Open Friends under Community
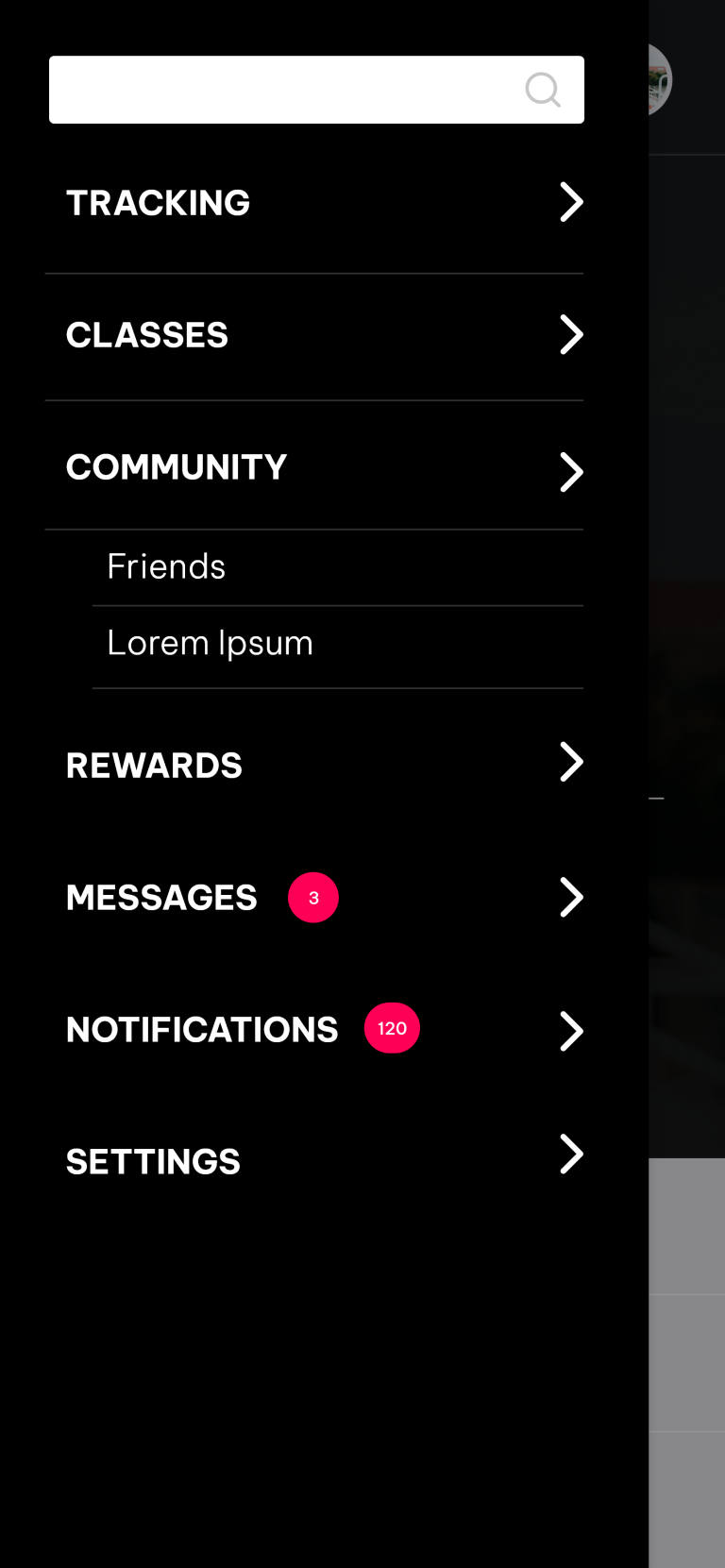The width and height of the screenshot is (725, 1568). click(338, 566)
